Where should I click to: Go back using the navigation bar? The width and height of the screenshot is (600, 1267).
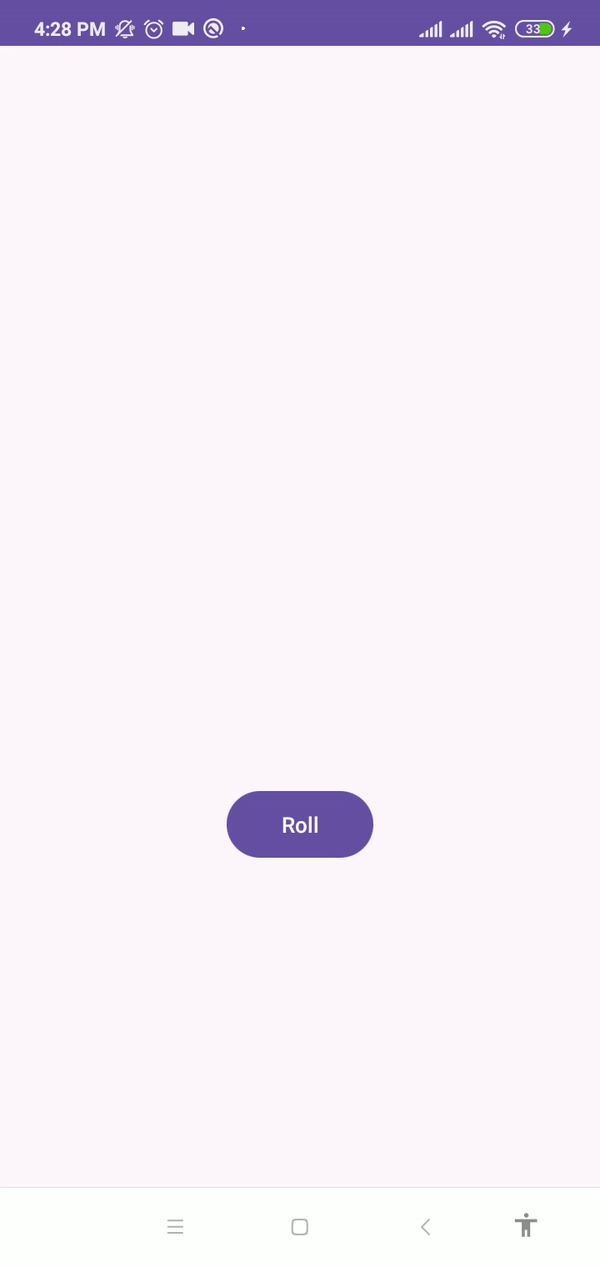point(425,1227)
